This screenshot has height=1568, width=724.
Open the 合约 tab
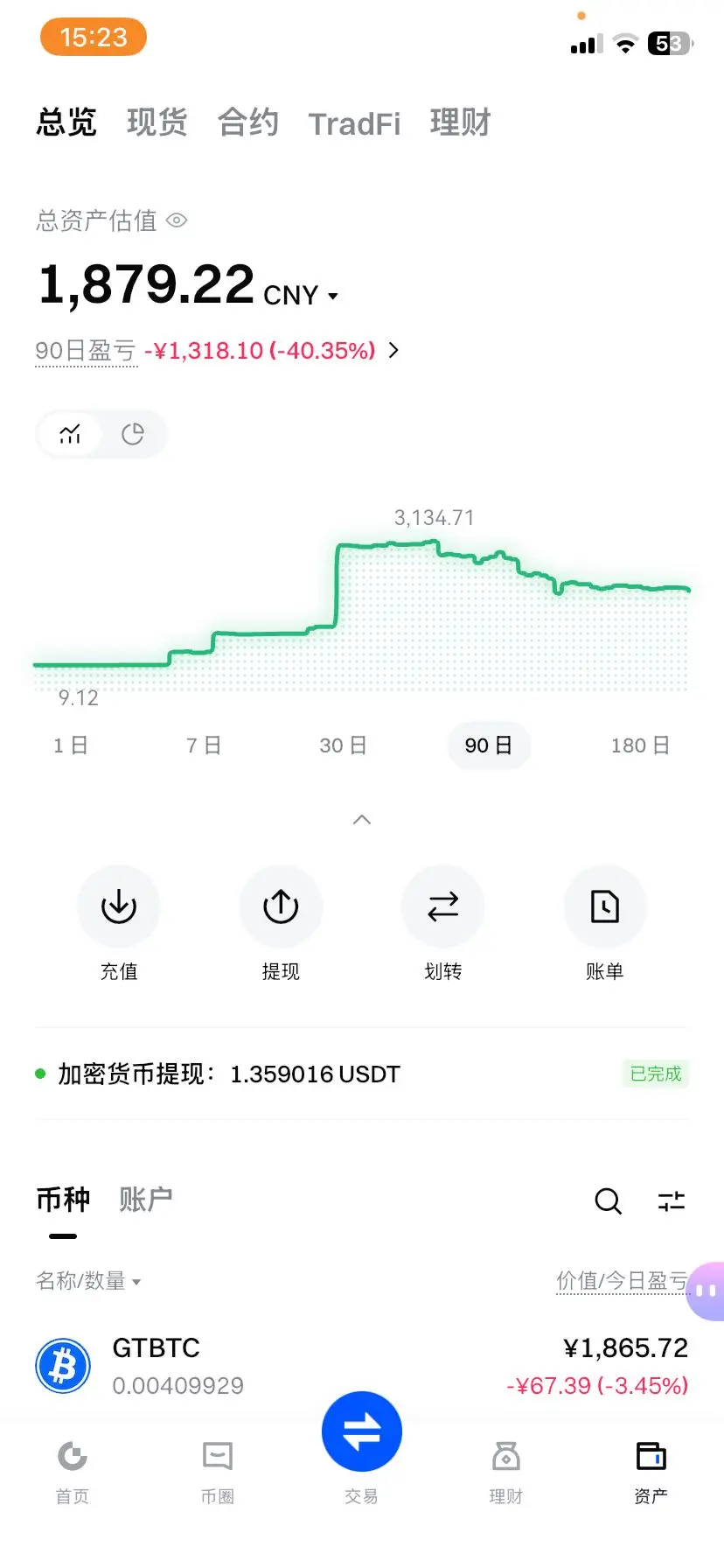point(248,122)
